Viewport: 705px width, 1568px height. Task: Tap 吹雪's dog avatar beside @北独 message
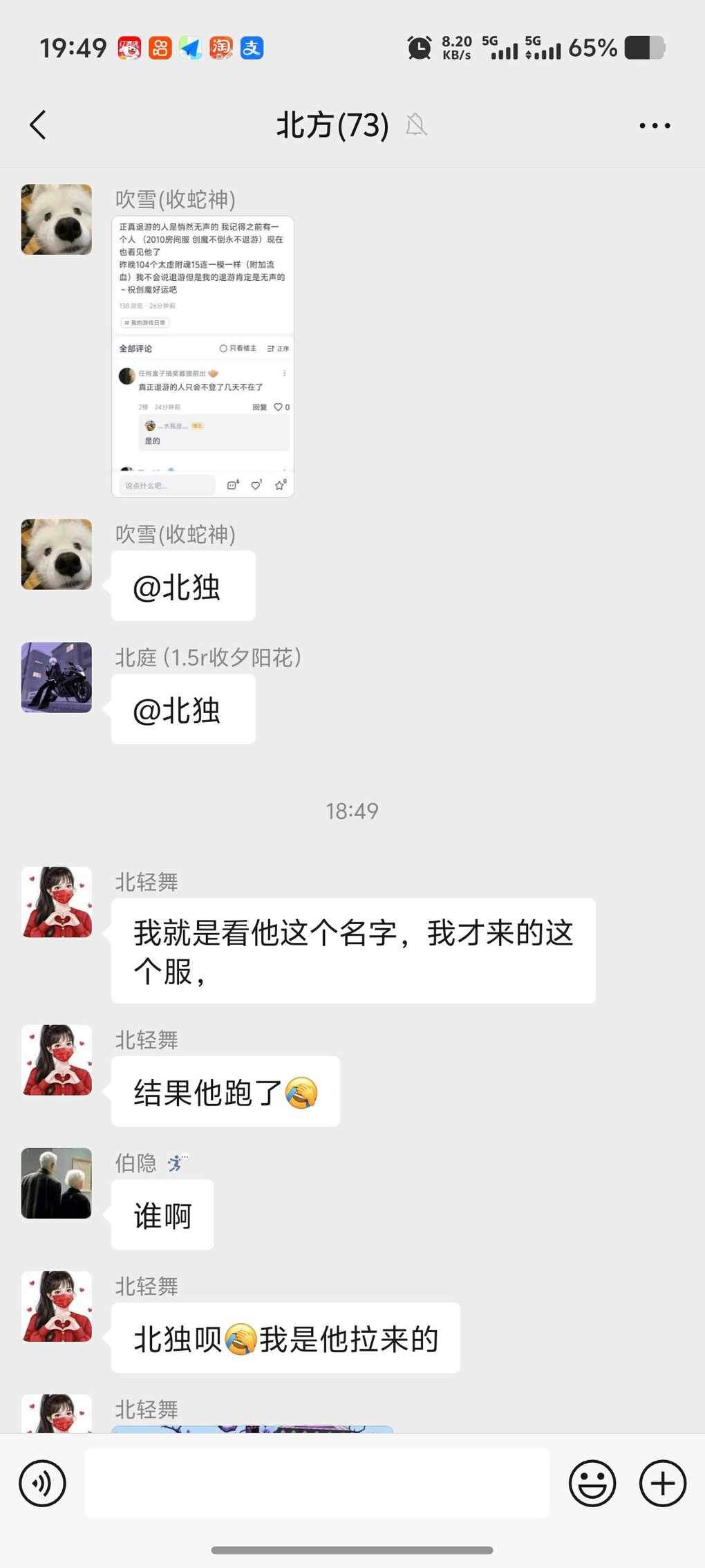pyautogui.click(x=57, y=554)
